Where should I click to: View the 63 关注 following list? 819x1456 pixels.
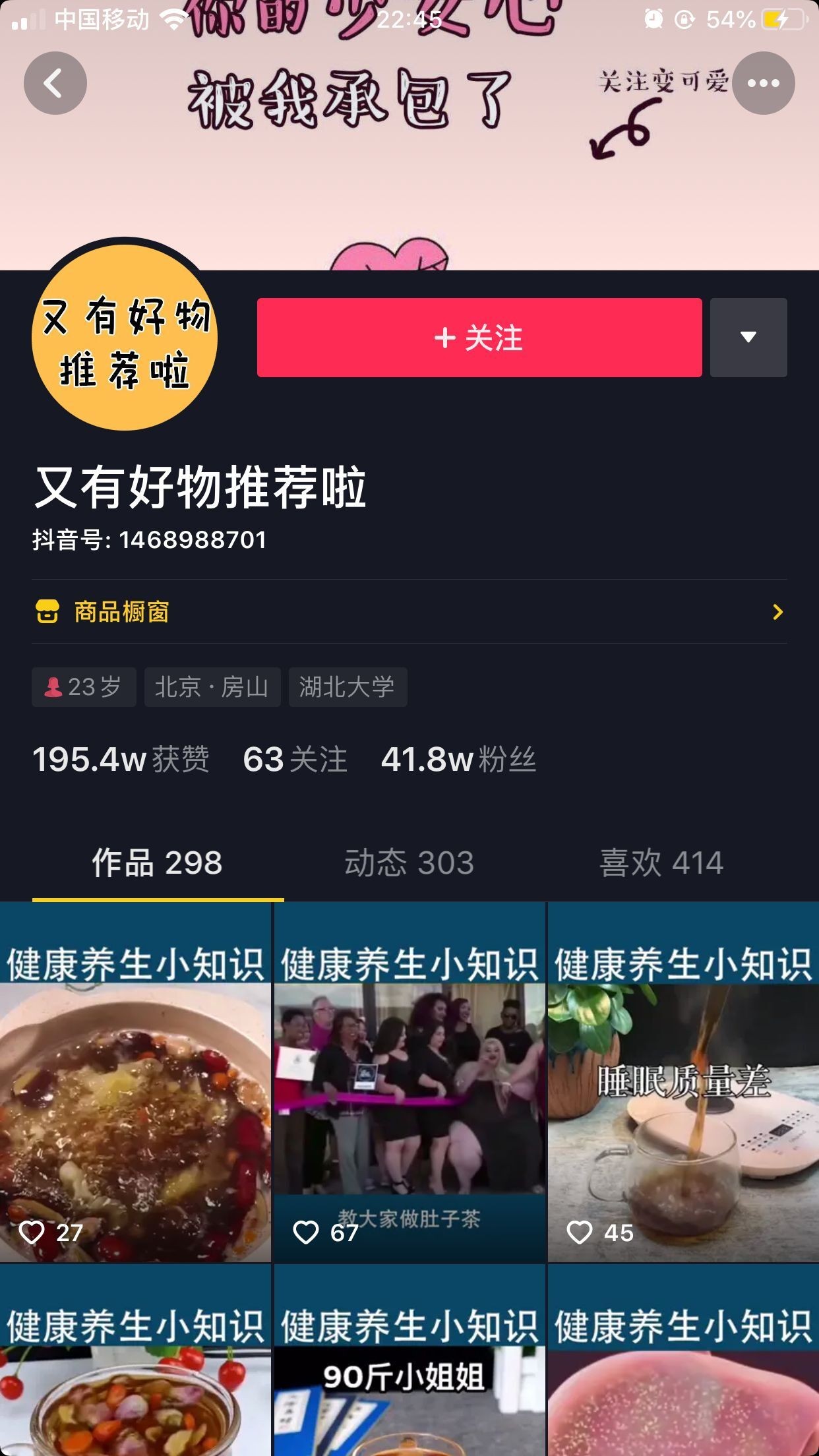pos(295,760)
